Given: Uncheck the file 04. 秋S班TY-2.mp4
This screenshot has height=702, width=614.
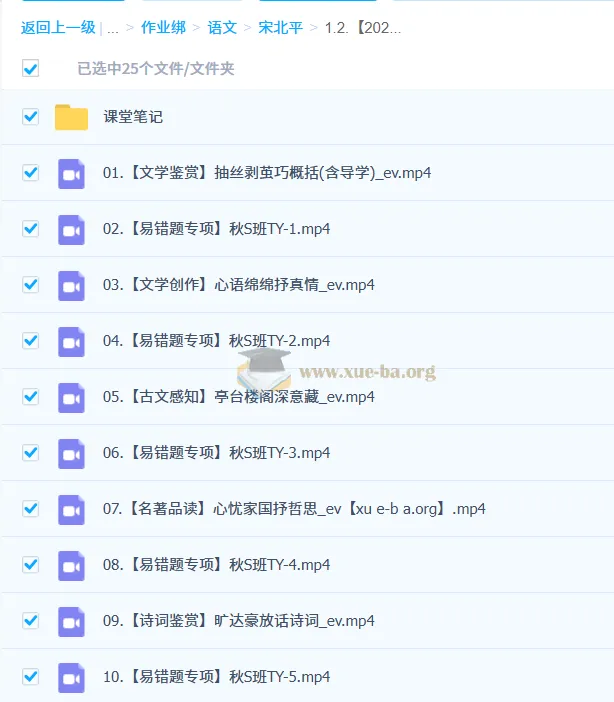Looking at the screenshot, I should click(30, 341).
